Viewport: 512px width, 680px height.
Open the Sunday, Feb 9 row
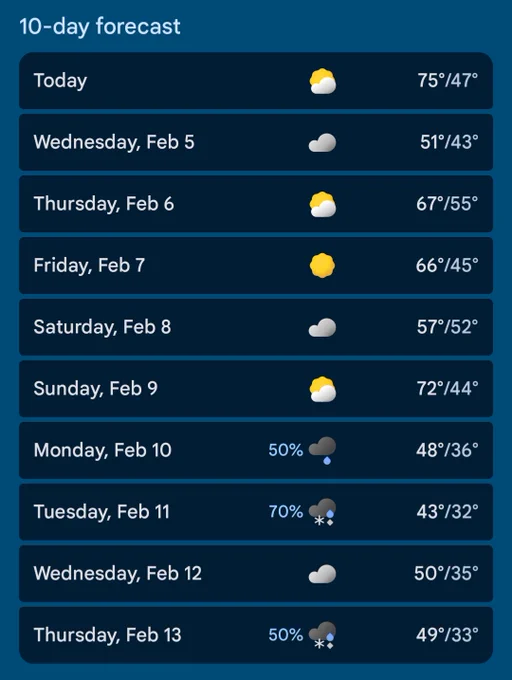[x=256, y=389]
